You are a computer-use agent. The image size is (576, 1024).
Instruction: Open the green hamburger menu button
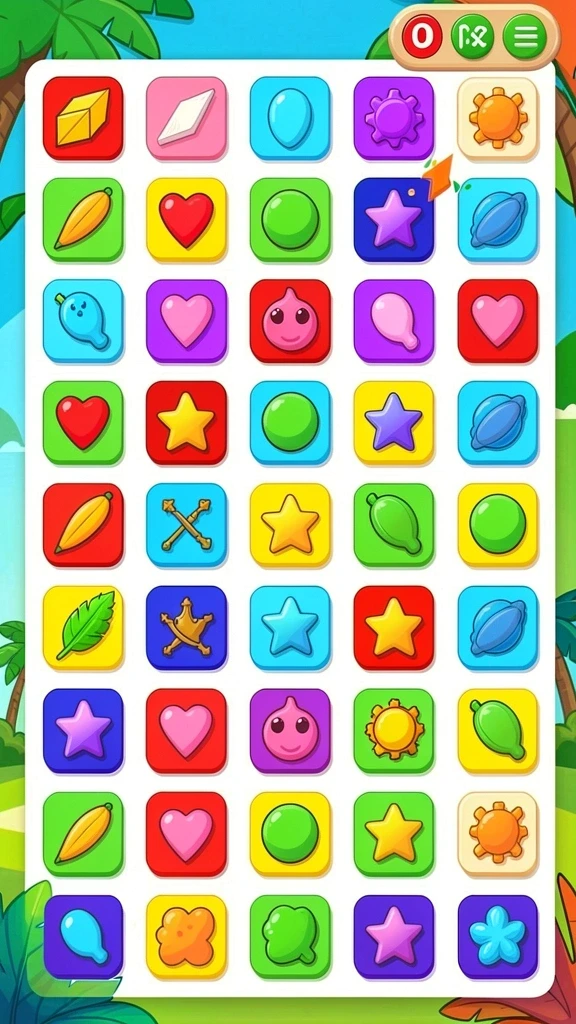524,37
